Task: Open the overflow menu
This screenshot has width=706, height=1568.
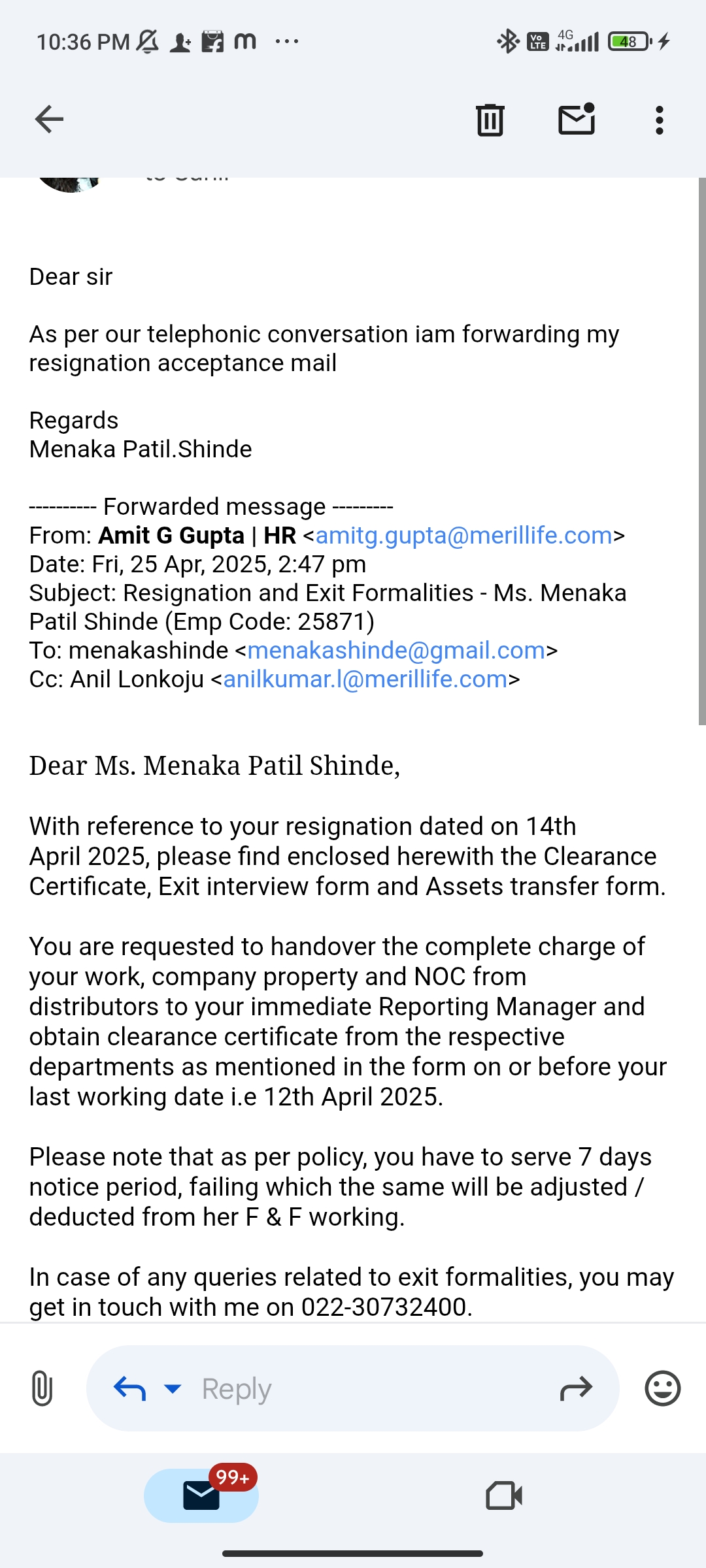Action: pos(659,120)
